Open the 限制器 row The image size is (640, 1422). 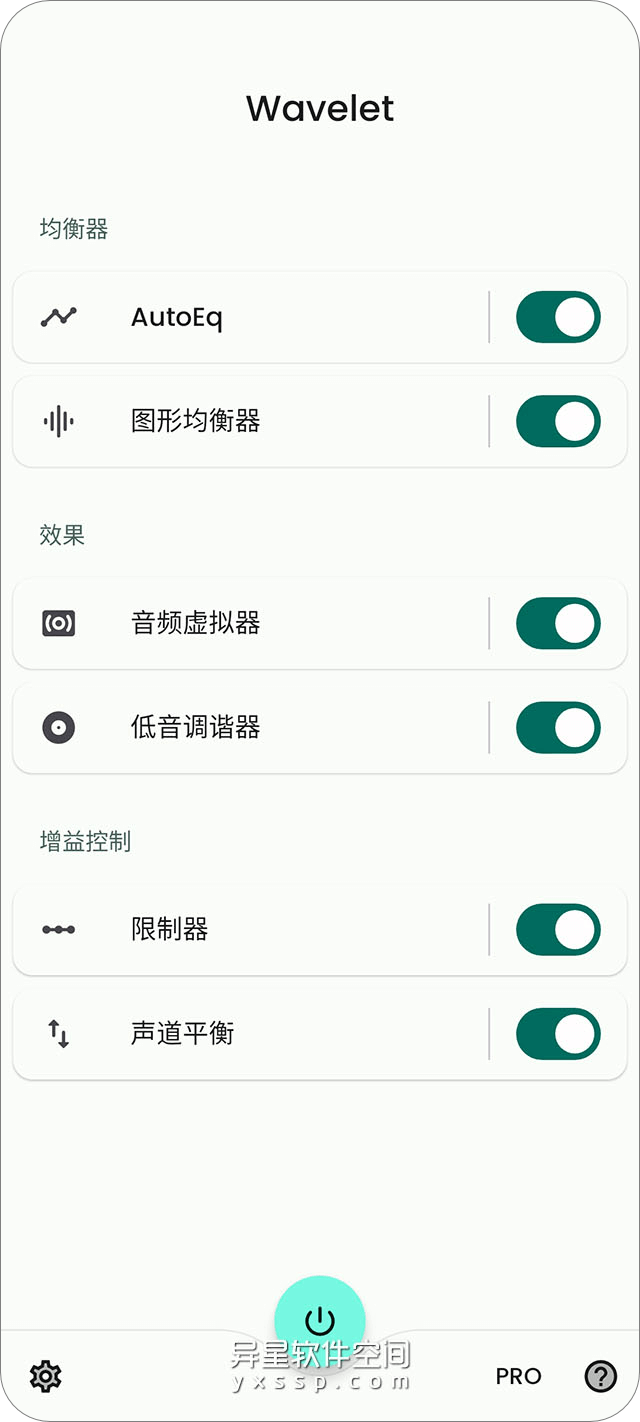(x=250, y=929)
